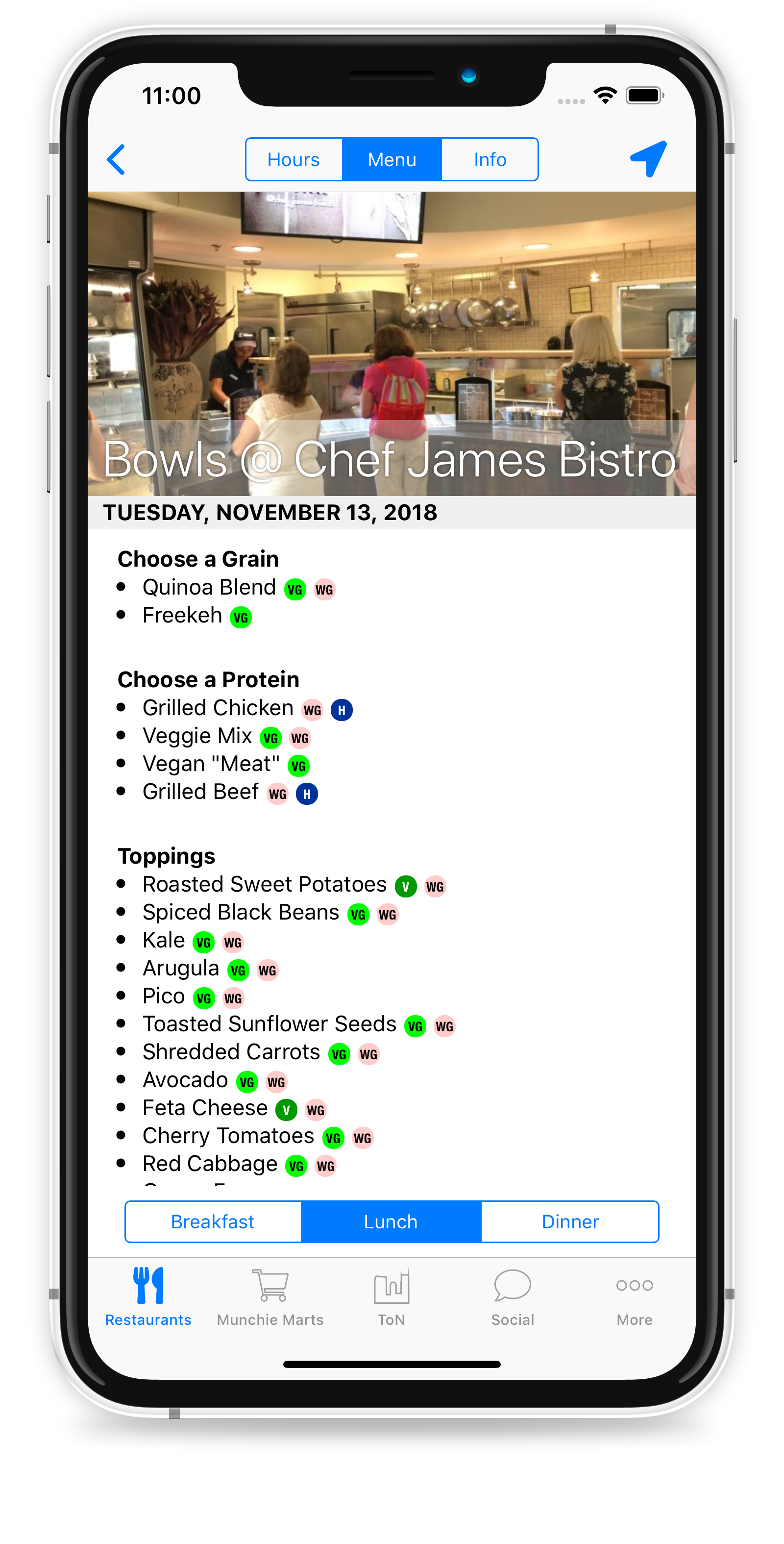Screen dimensions: 784x1544
Task: Go to the Munchie Marts tab
Action: pos(270,1297)
